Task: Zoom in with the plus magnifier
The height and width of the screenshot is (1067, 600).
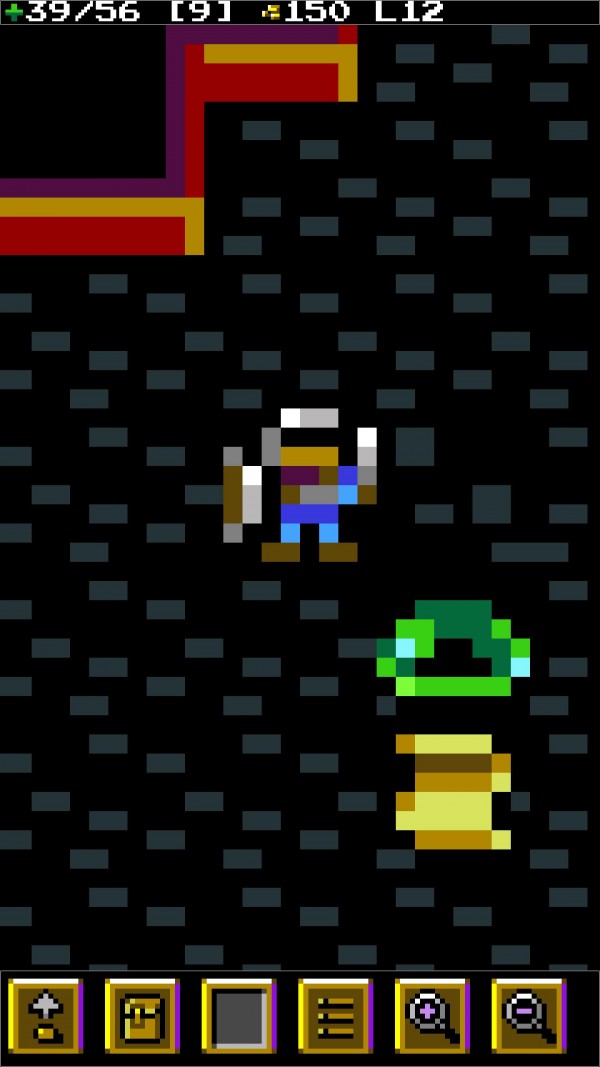Action: (432, 1016)
